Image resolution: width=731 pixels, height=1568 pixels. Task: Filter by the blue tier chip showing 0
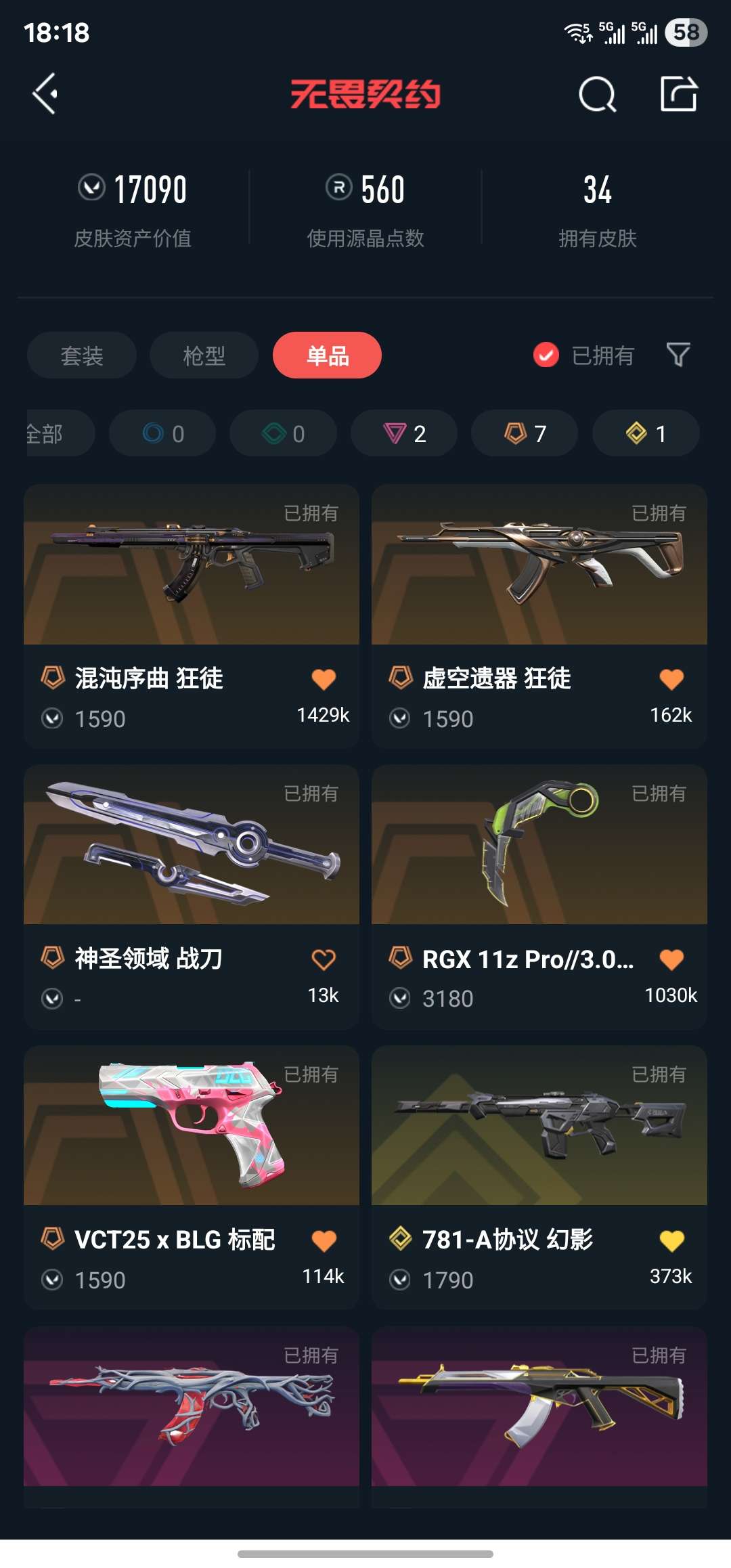(162, 433)
